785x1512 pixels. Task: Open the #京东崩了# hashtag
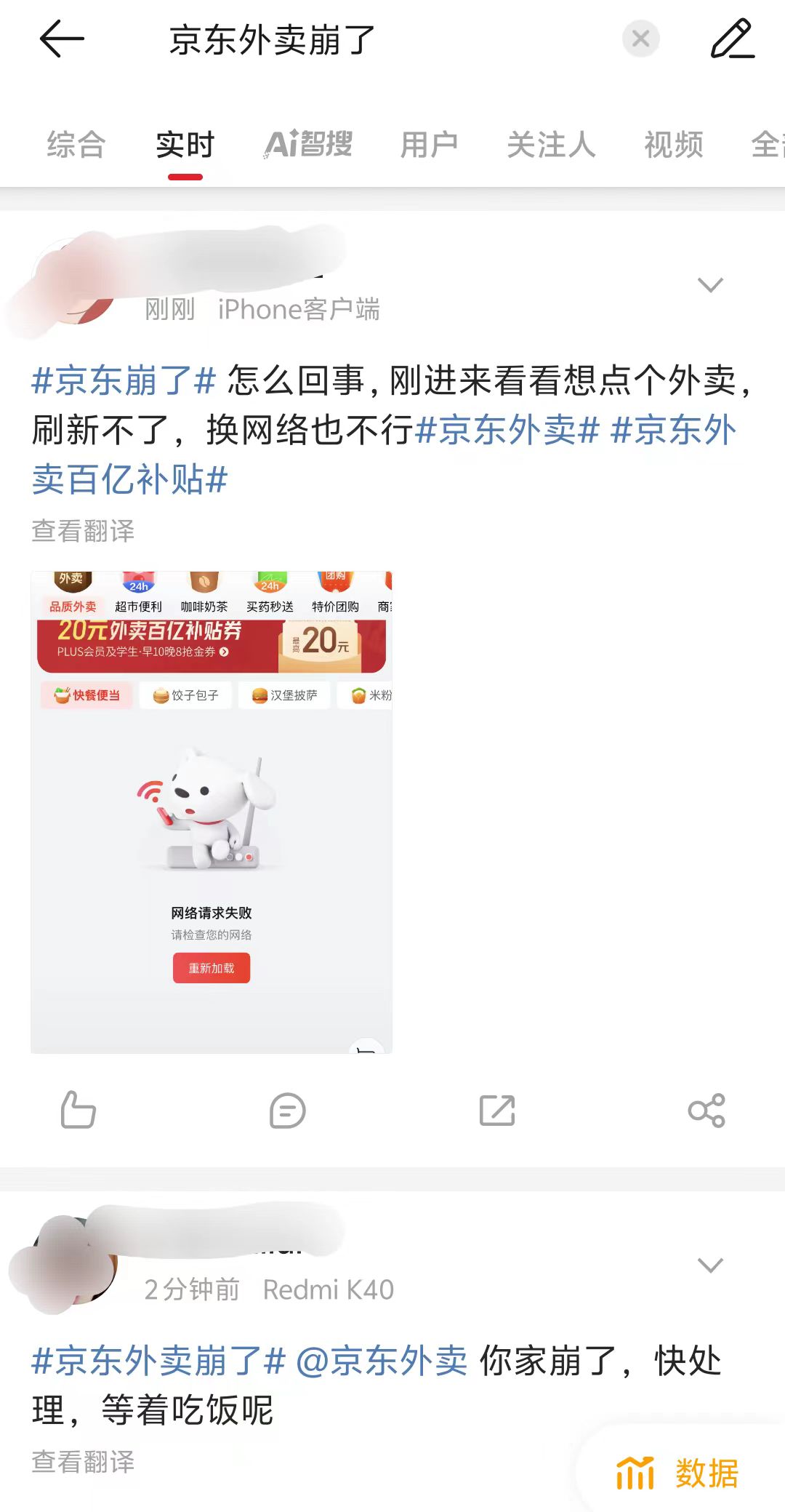click(x=124, y=380)
